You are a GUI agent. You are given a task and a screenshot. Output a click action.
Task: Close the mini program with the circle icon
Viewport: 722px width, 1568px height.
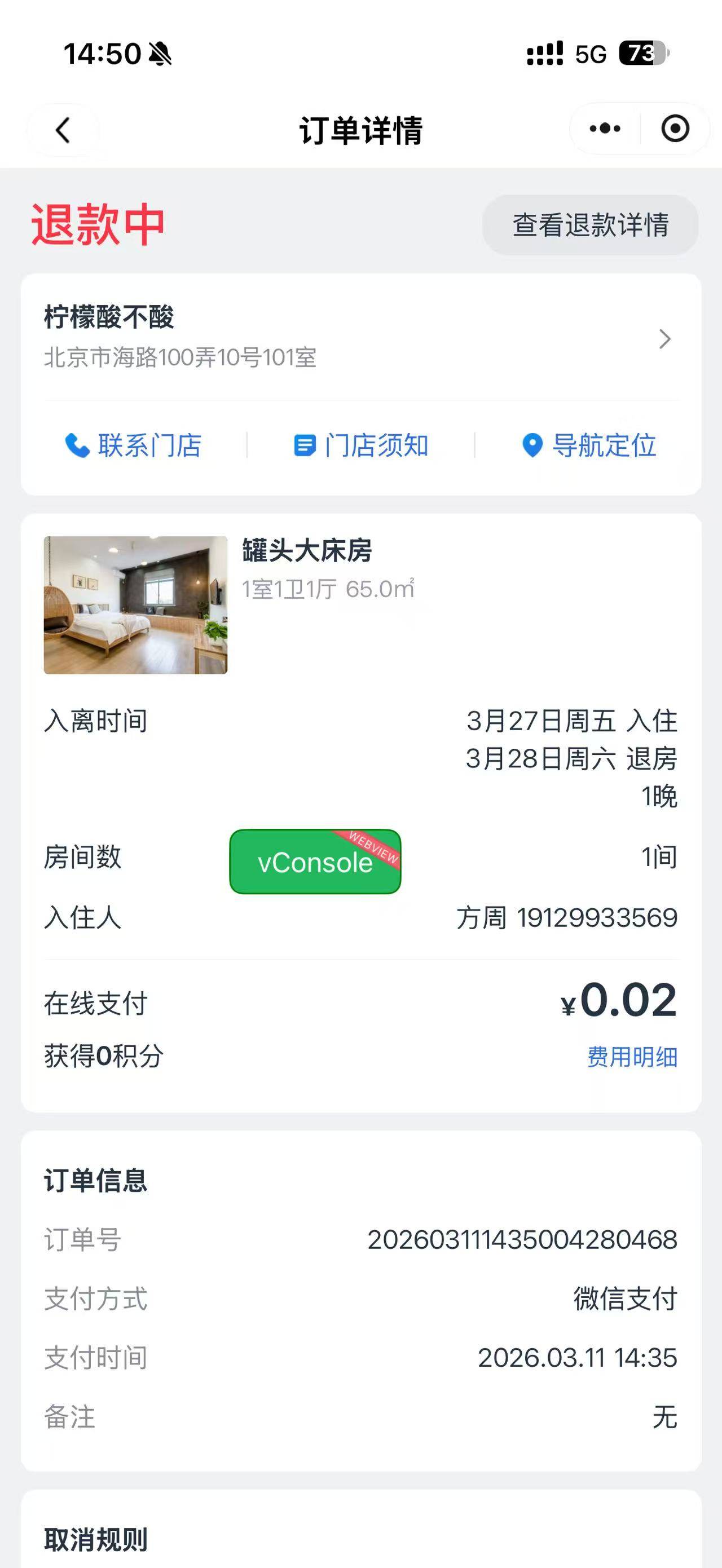coord(675,129)
